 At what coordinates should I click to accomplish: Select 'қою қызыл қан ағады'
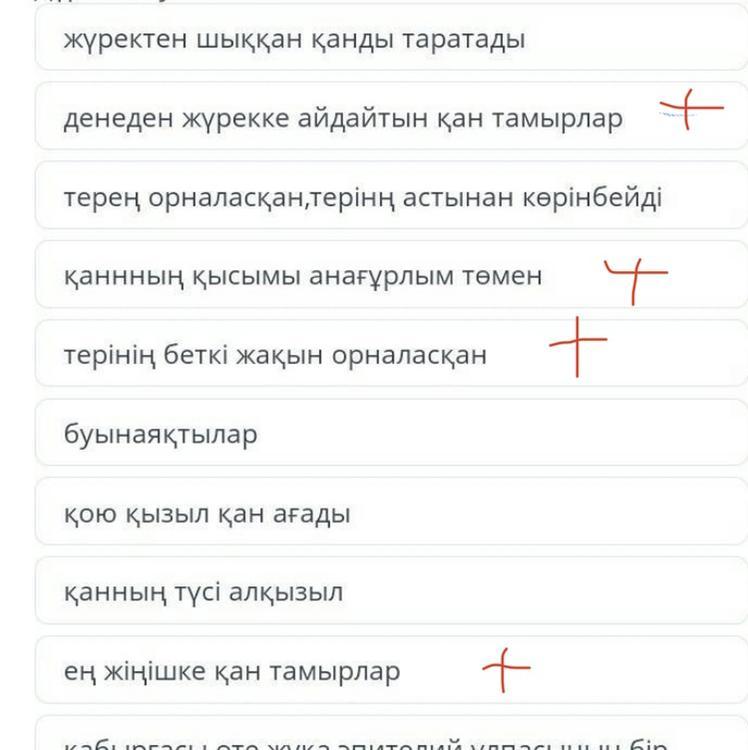(x=391, y=512)
